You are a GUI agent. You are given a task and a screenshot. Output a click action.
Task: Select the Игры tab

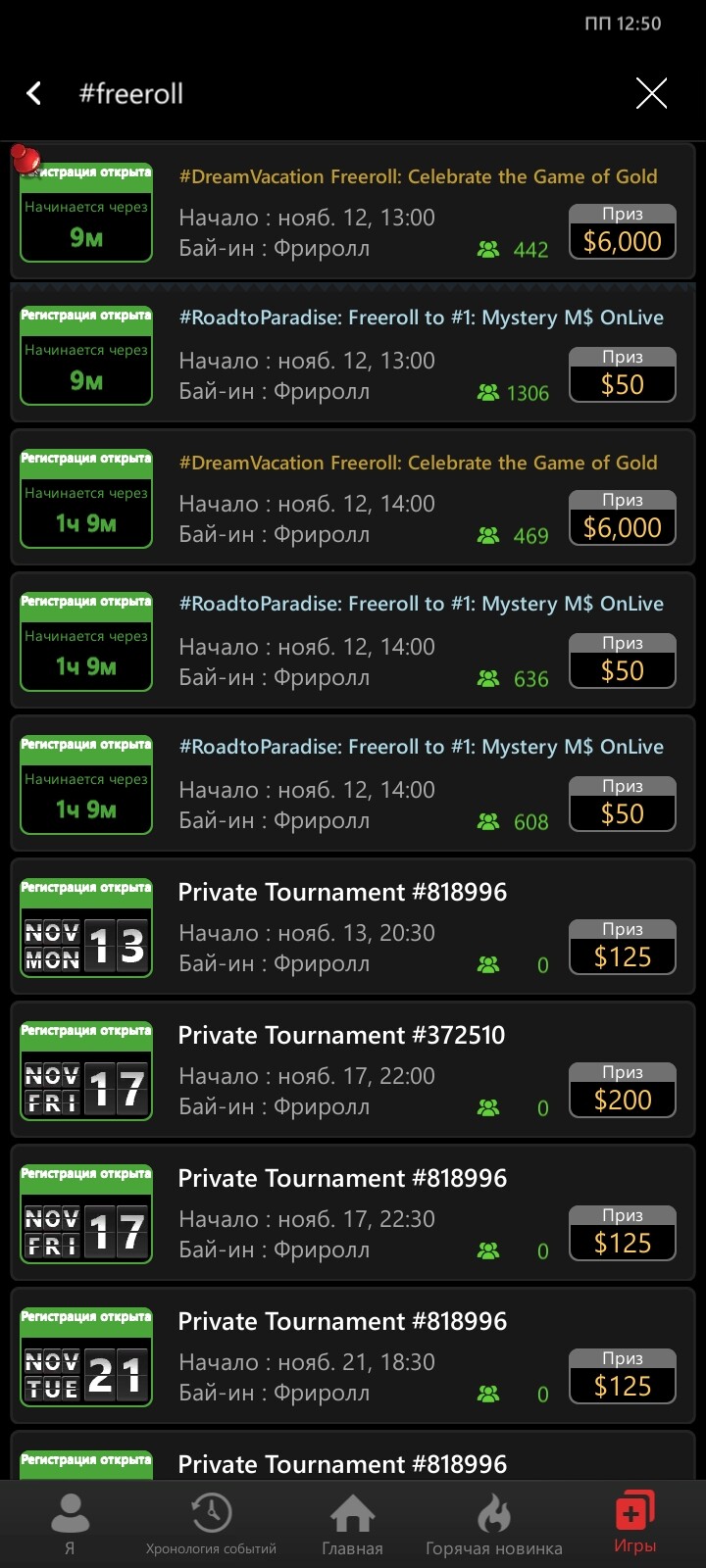point(634,1525)
